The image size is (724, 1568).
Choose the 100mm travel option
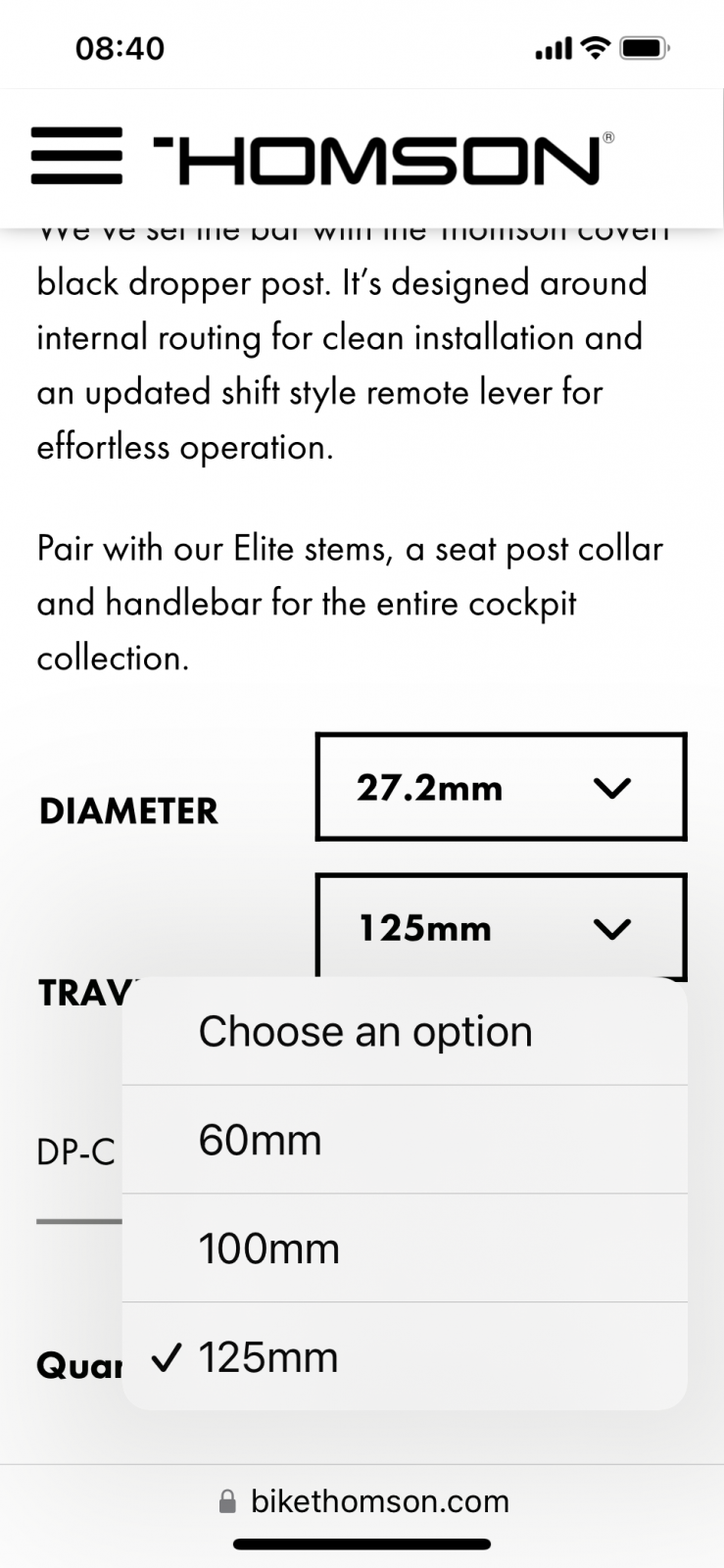coord(404,1249)
